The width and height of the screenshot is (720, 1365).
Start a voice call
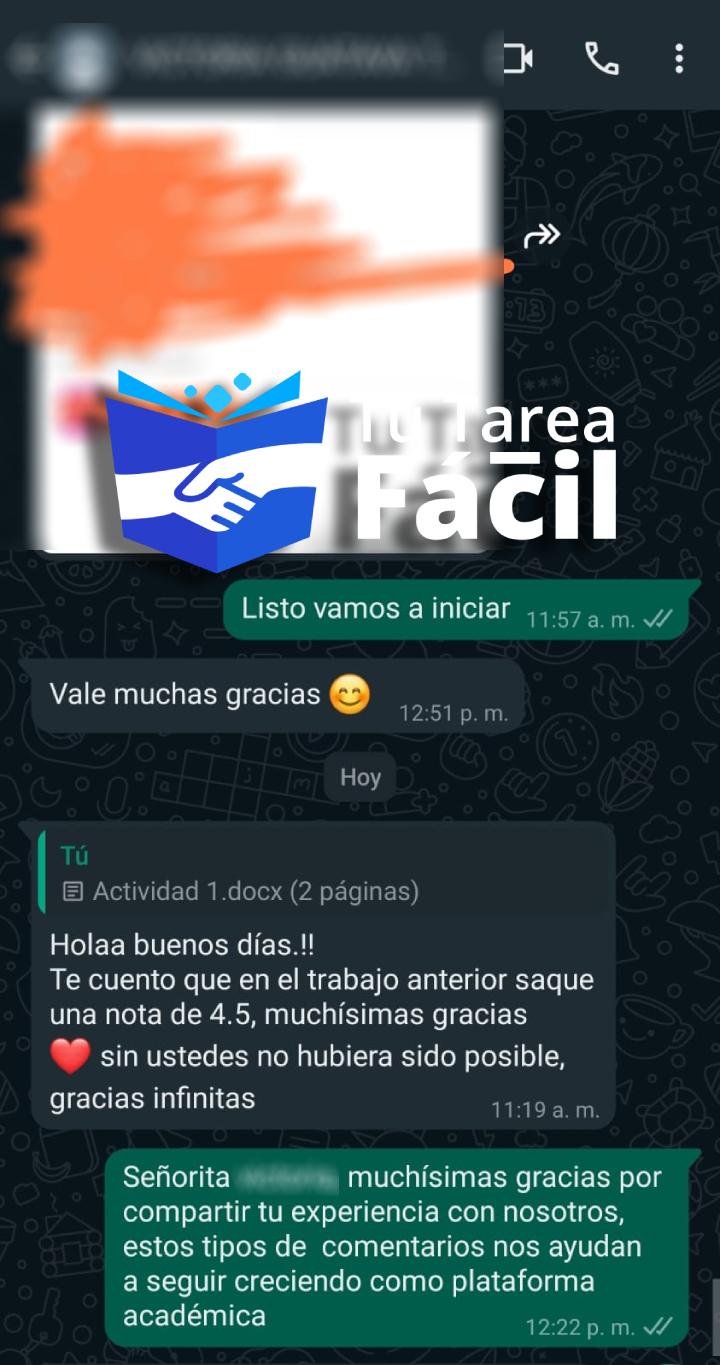(602, 58)
